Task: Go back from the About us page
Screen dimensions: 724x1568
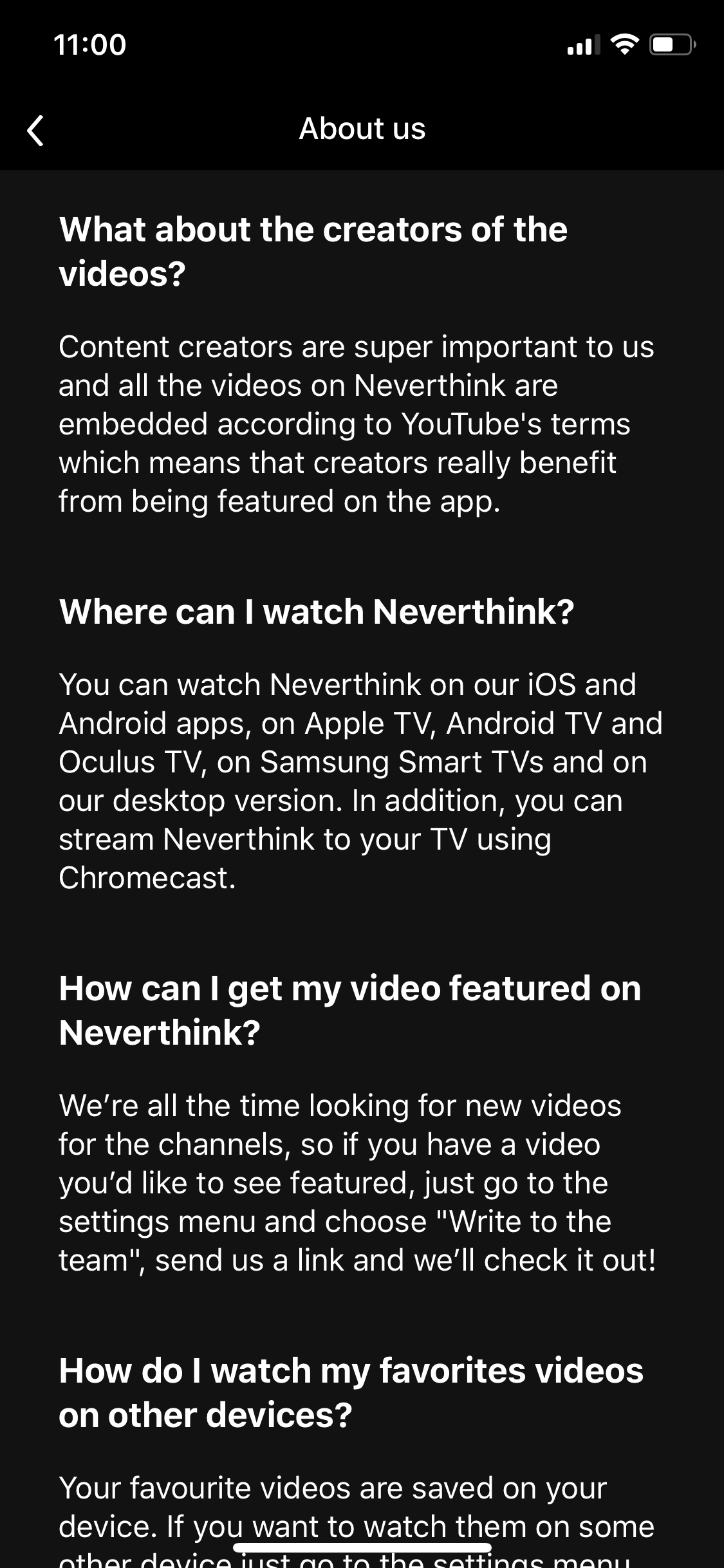Action: click(x=36, y=131)
